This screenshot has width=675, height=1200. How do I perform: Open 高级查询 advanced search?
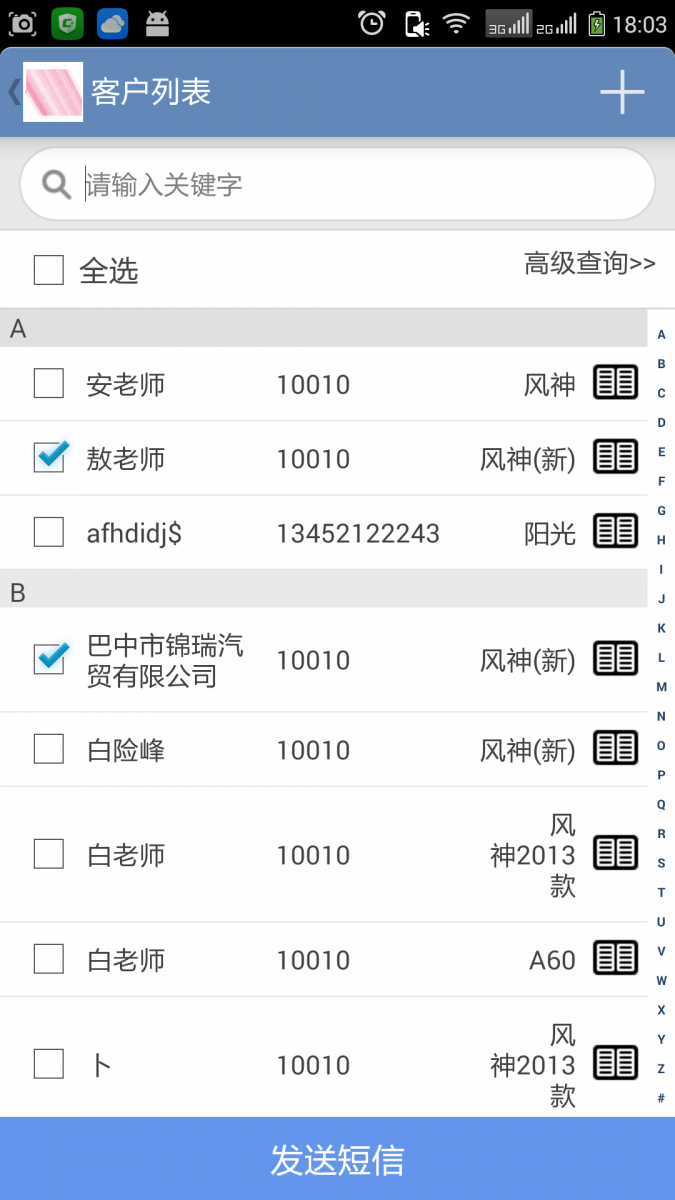coord(590,264)
